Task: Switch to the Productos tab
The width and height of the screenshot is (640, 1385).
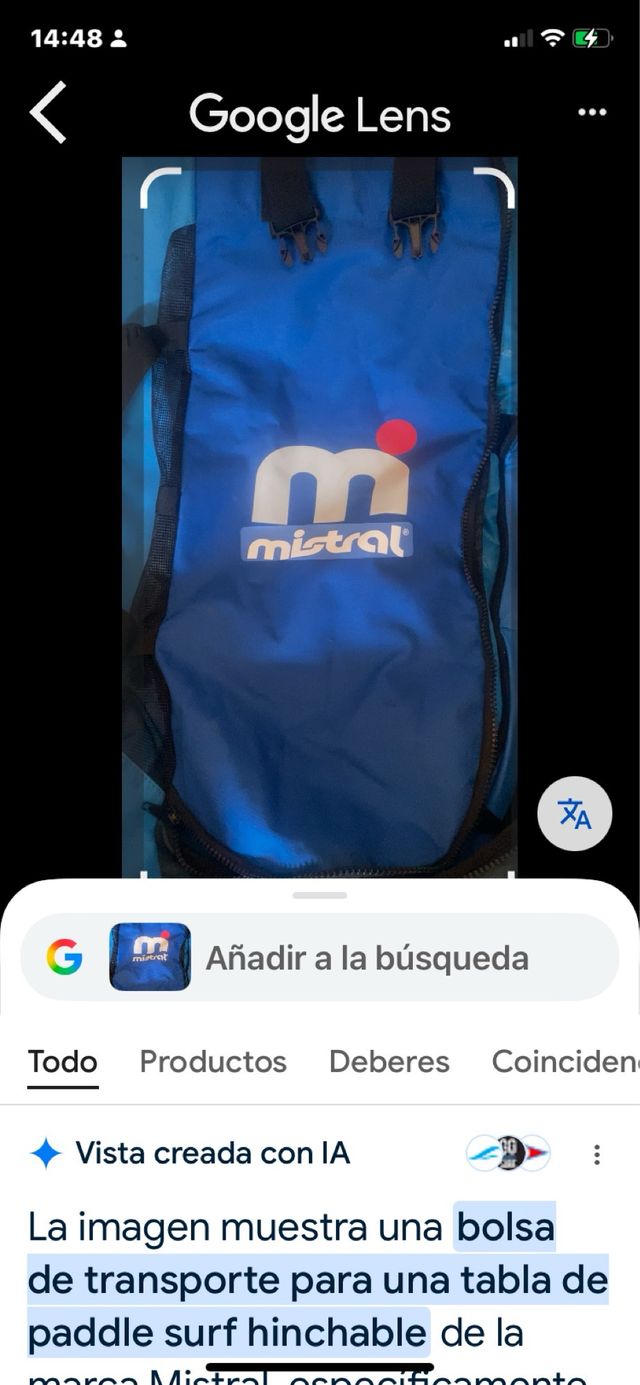Action: [x=213, y=1061]
